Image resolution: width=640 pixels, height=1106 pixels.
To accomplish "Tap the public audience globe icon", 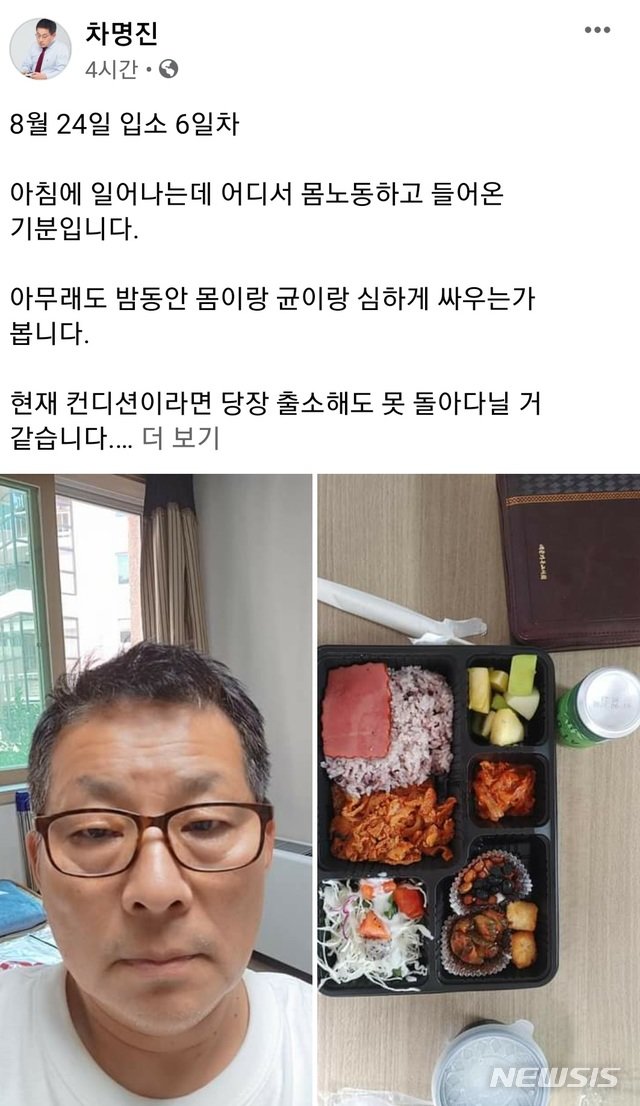I will click(169, 69).
